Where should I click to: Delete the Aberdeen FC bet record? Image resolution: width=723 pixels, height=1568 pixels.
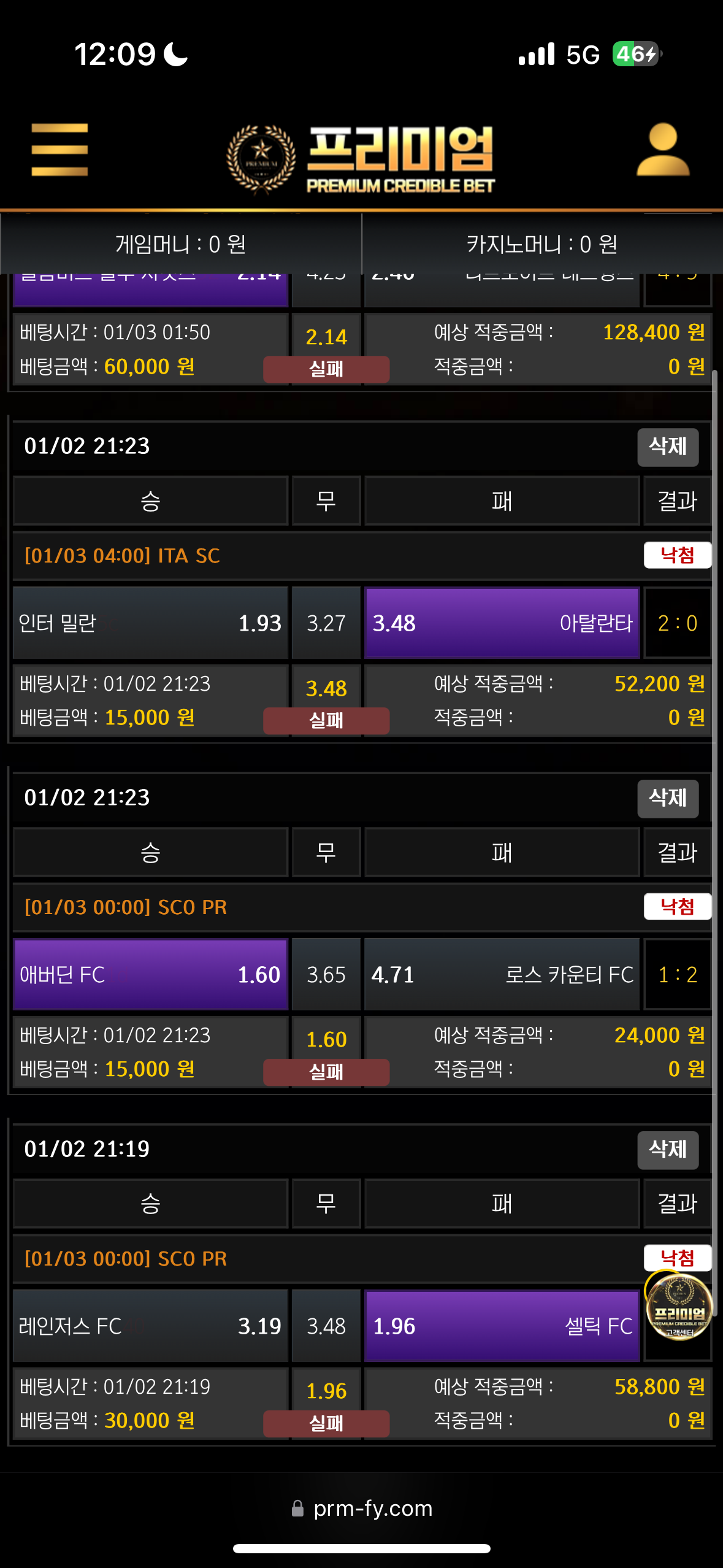(x=668, y=799)
